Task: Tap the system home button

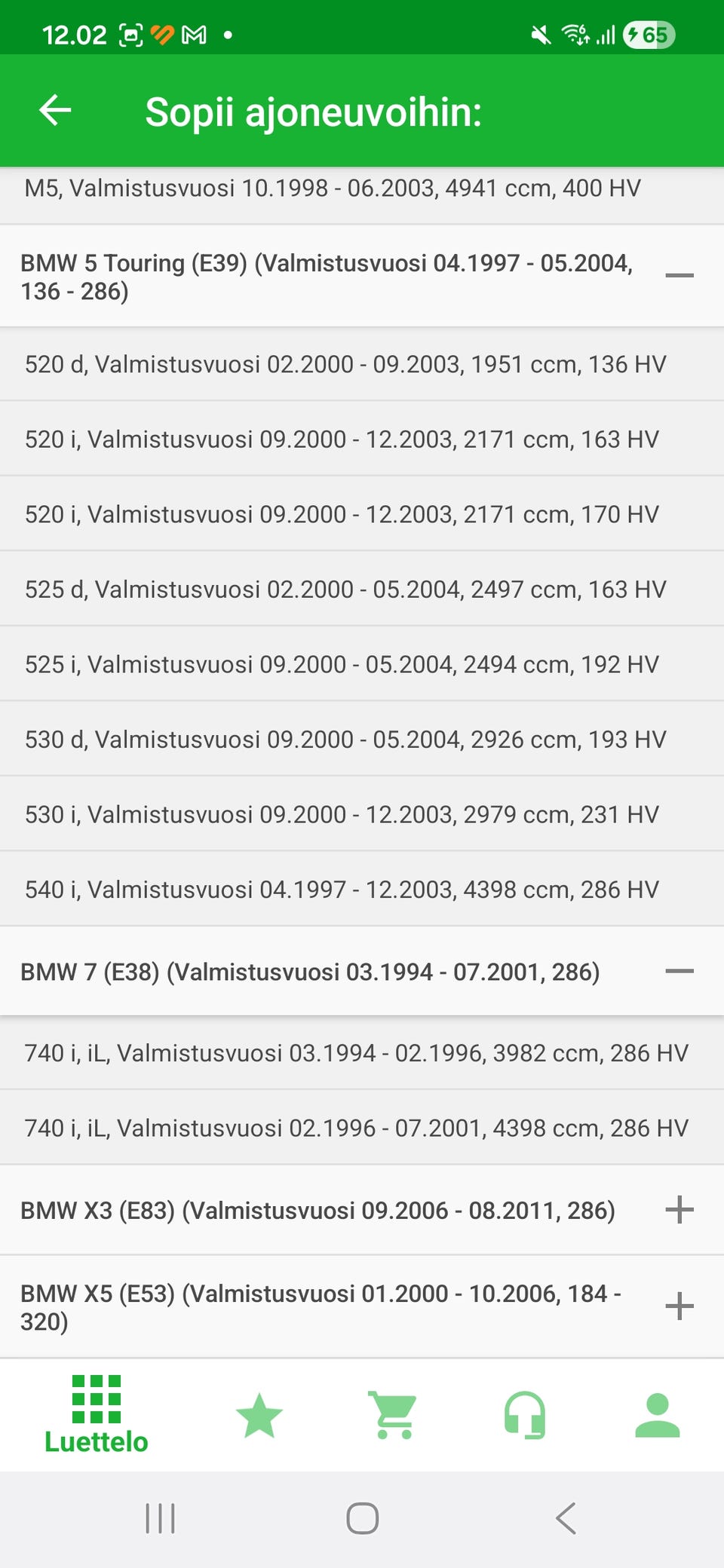Action: point(362,1518)
